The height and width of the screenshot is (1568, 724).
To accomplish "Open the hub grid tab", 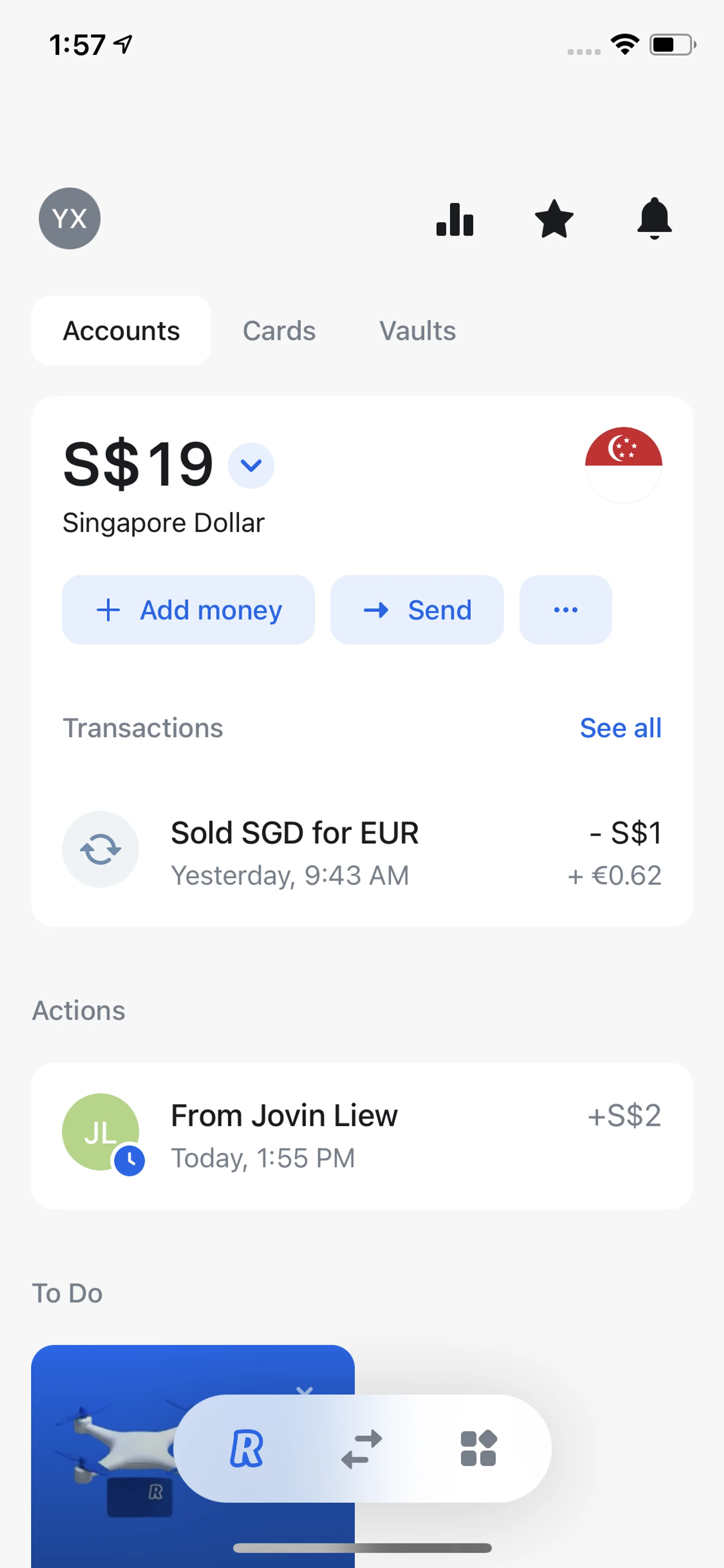I will coord(478,1449).
